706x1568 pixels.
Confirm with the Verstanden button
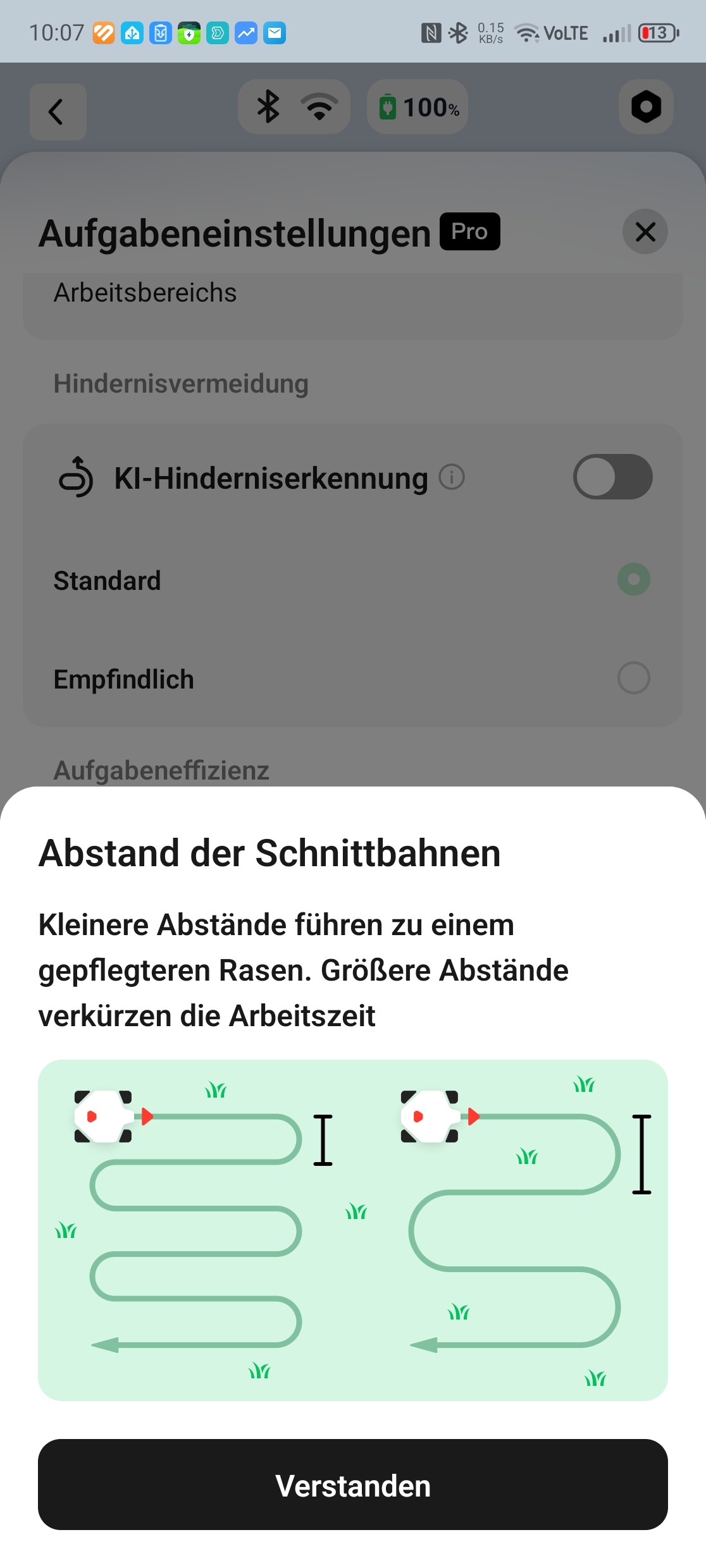click(353, 1485)
